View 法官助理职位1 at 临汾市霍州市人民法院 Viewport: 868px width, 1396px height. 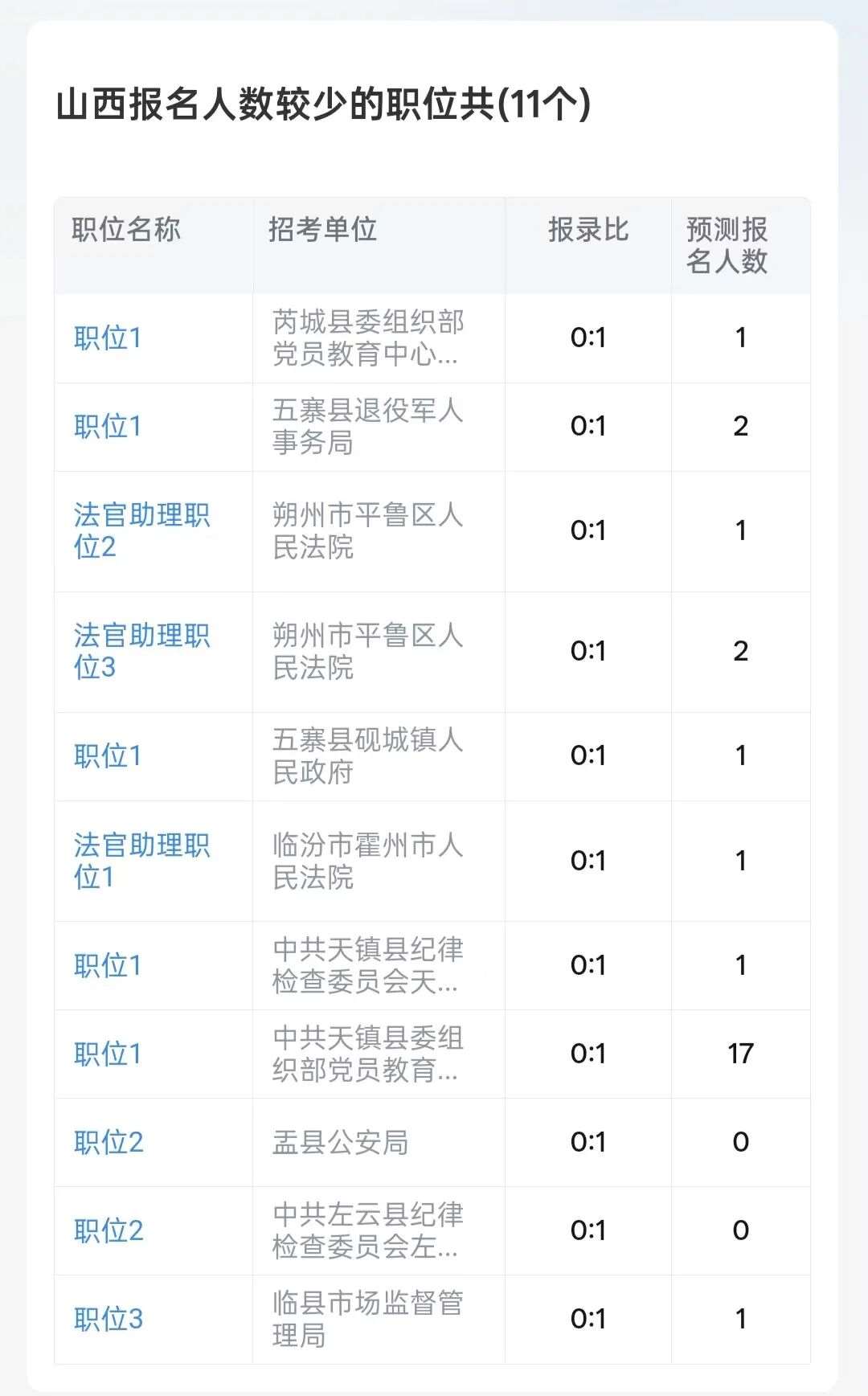click(x=141, y=861)
